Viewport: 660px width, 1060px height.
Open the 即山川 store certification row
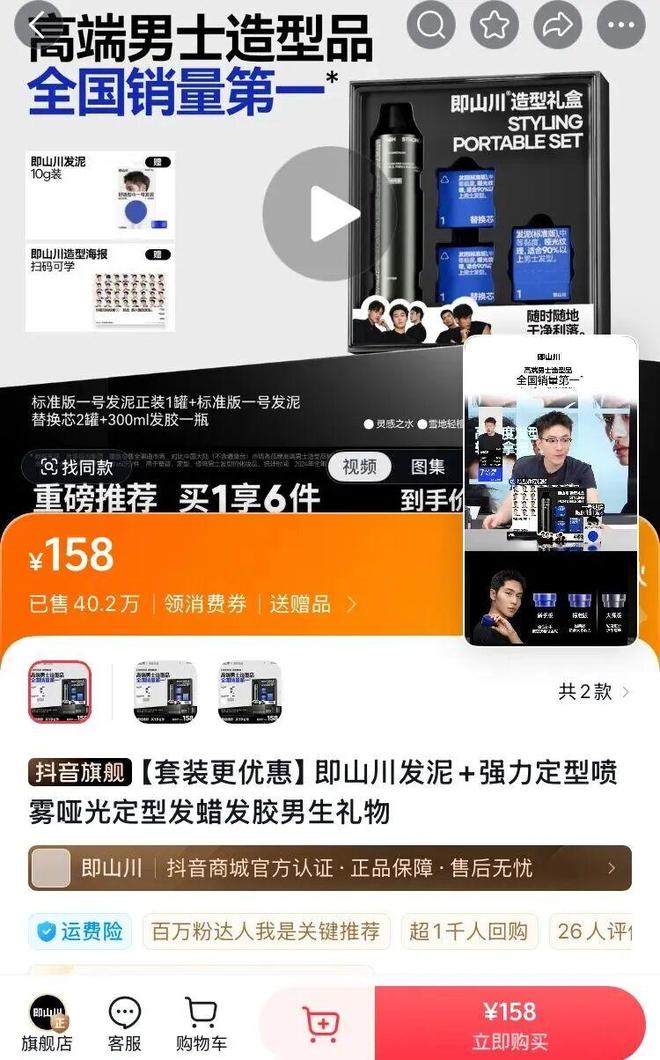[330, 868]
